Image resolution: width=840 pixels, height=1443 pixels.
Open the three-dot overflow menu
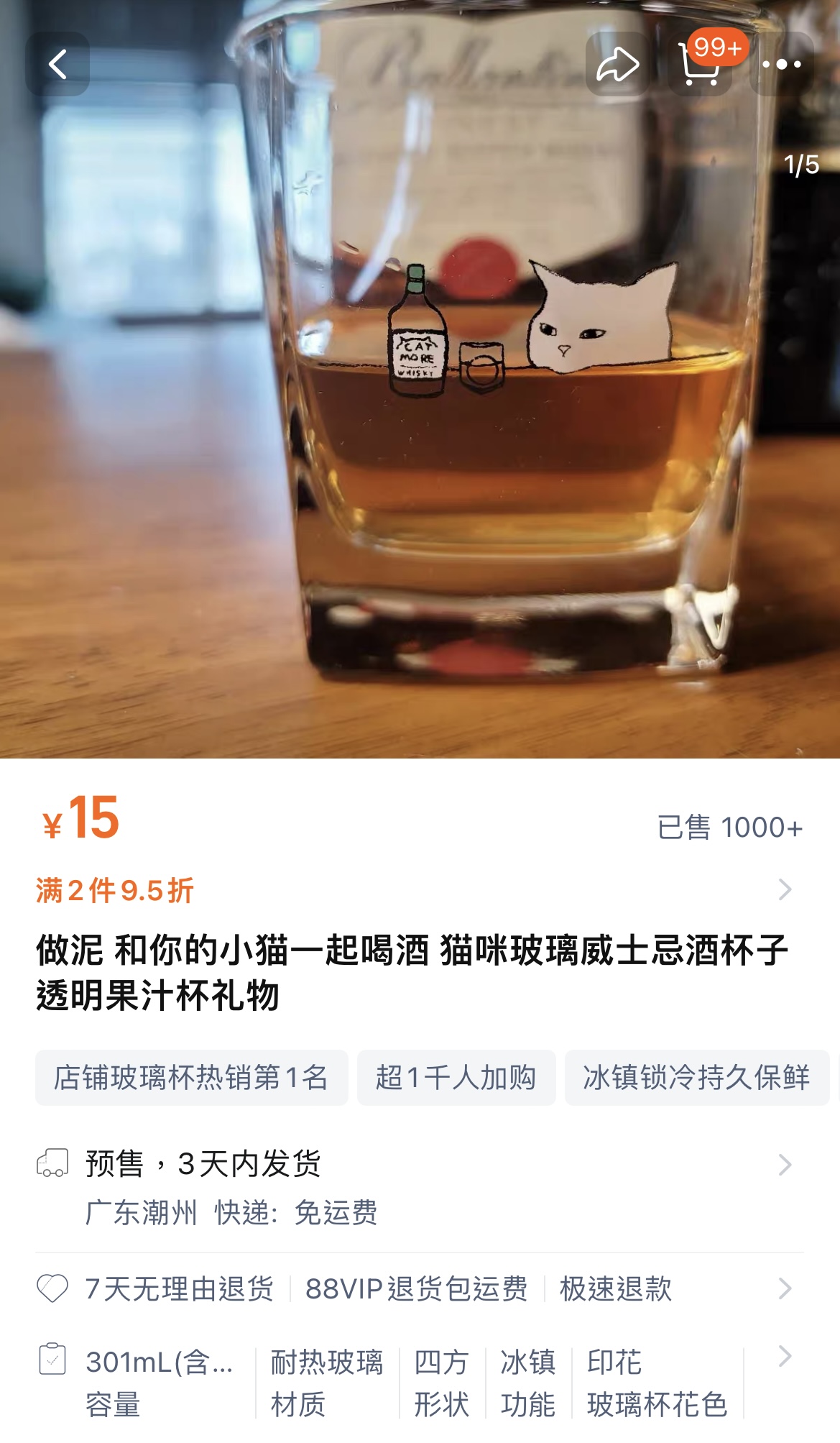coord(782,64)
